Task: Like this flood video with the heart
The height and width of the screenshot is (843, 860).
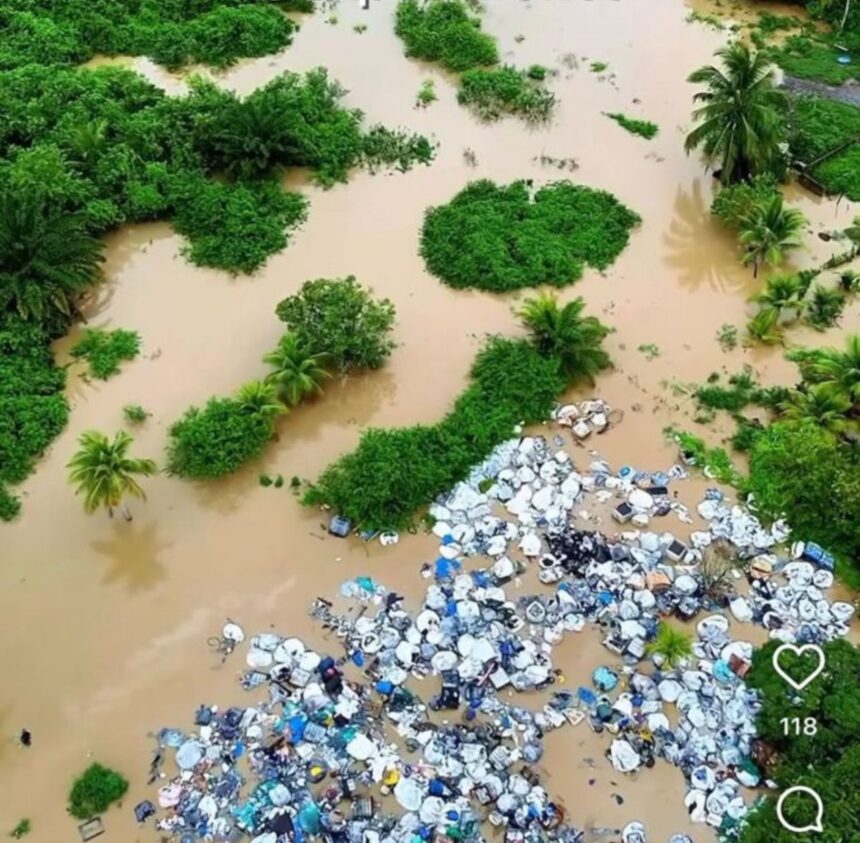Action: tap(798, 666)
